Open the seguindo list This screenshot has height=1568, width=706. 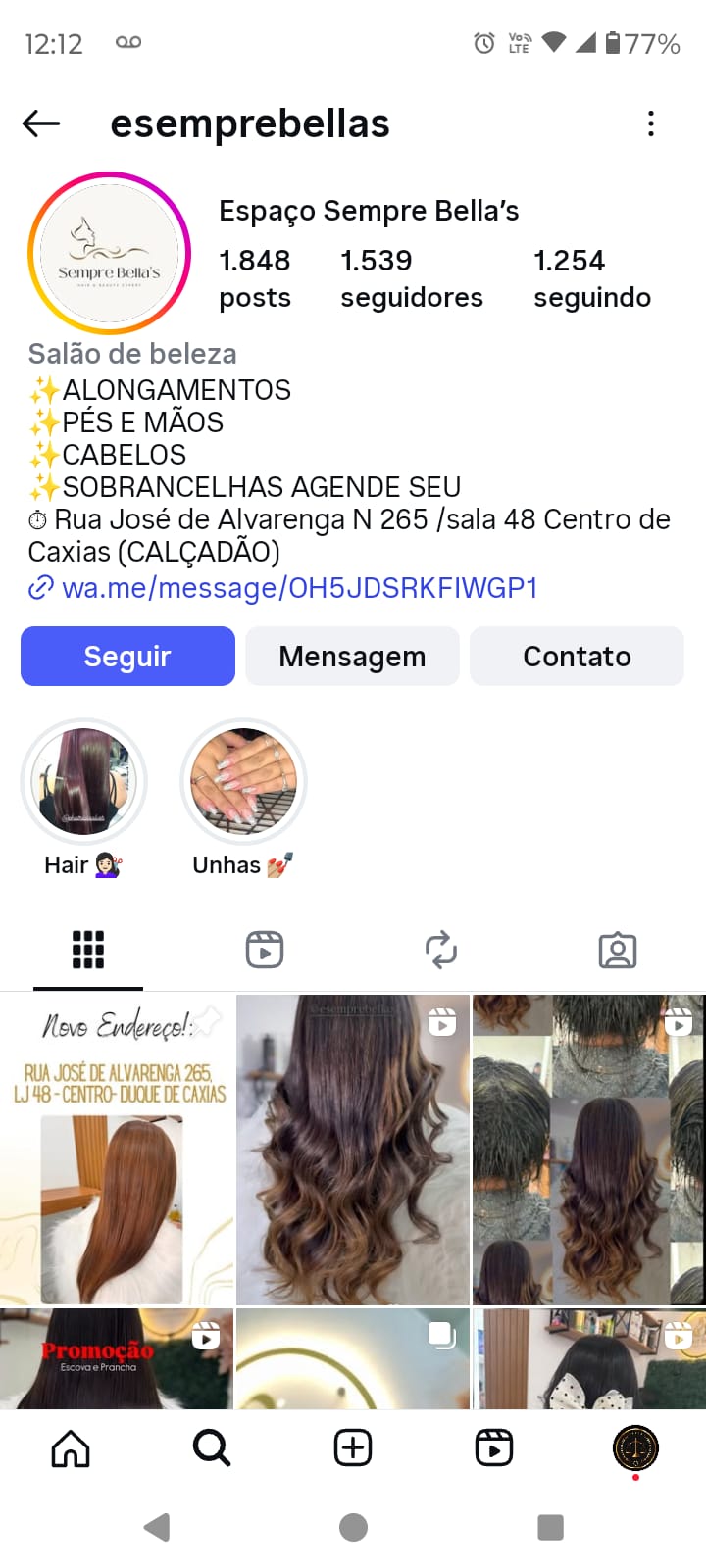[591, 278]
